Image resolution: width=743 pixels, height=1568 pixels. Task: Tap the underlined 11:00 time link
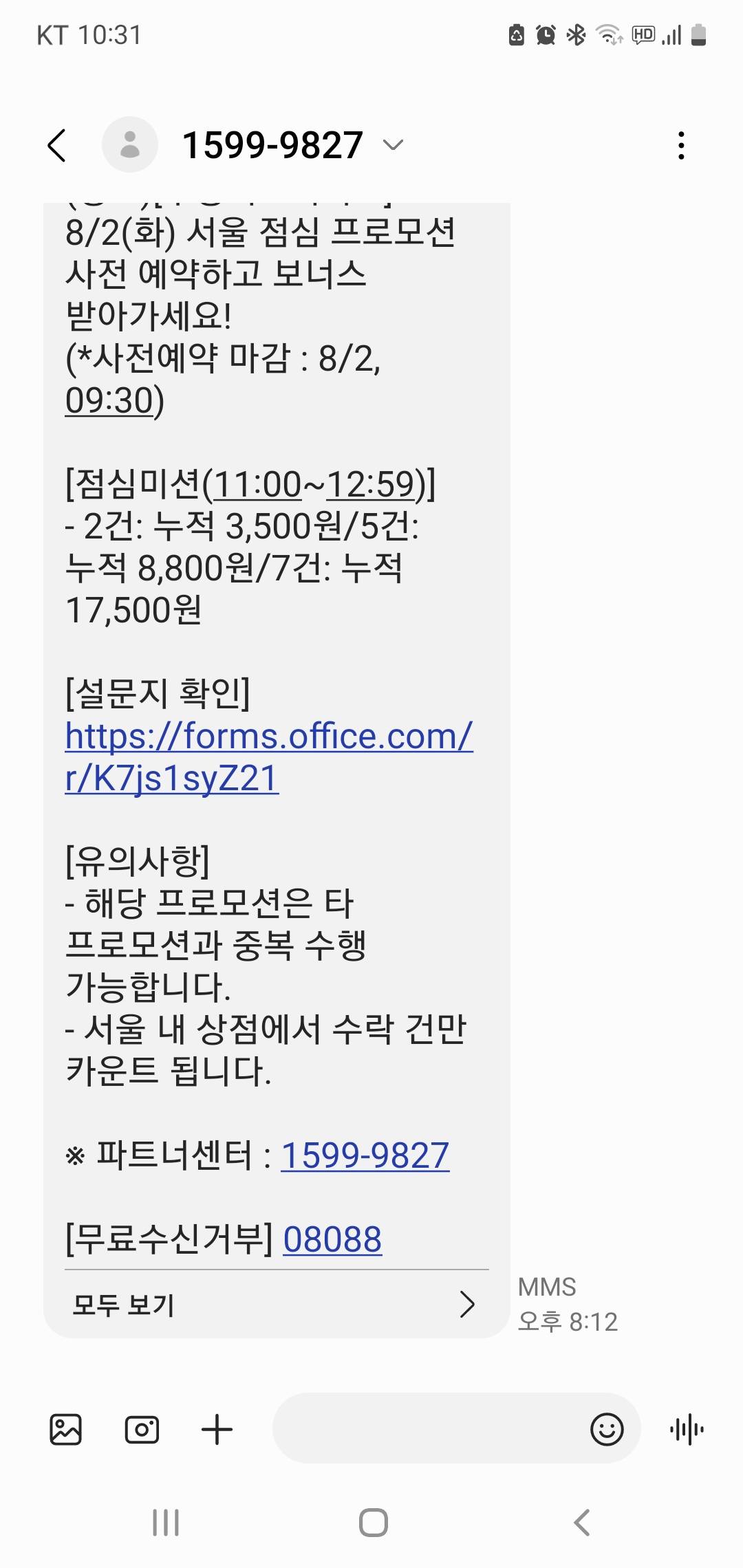click(x=257, y=484)
